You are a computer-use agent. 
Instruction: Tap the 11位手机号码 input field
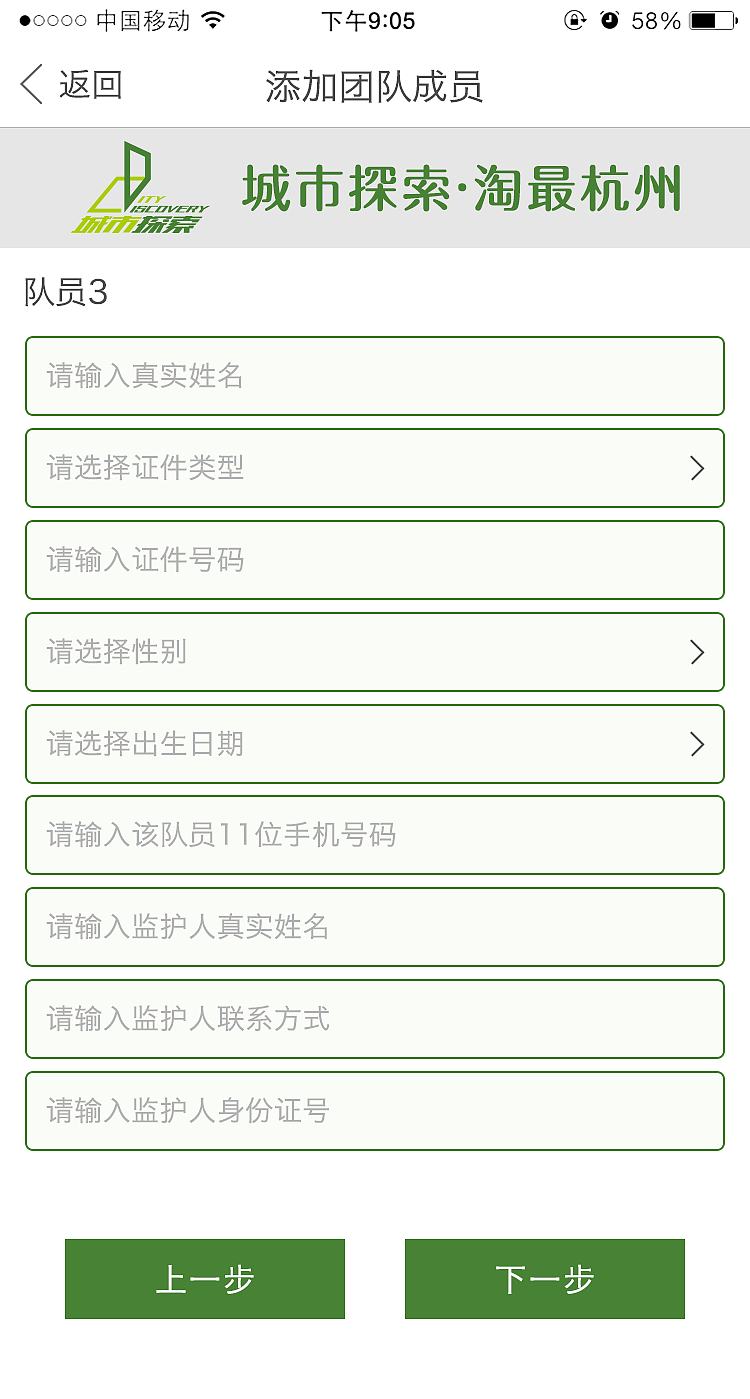[374, 835]
